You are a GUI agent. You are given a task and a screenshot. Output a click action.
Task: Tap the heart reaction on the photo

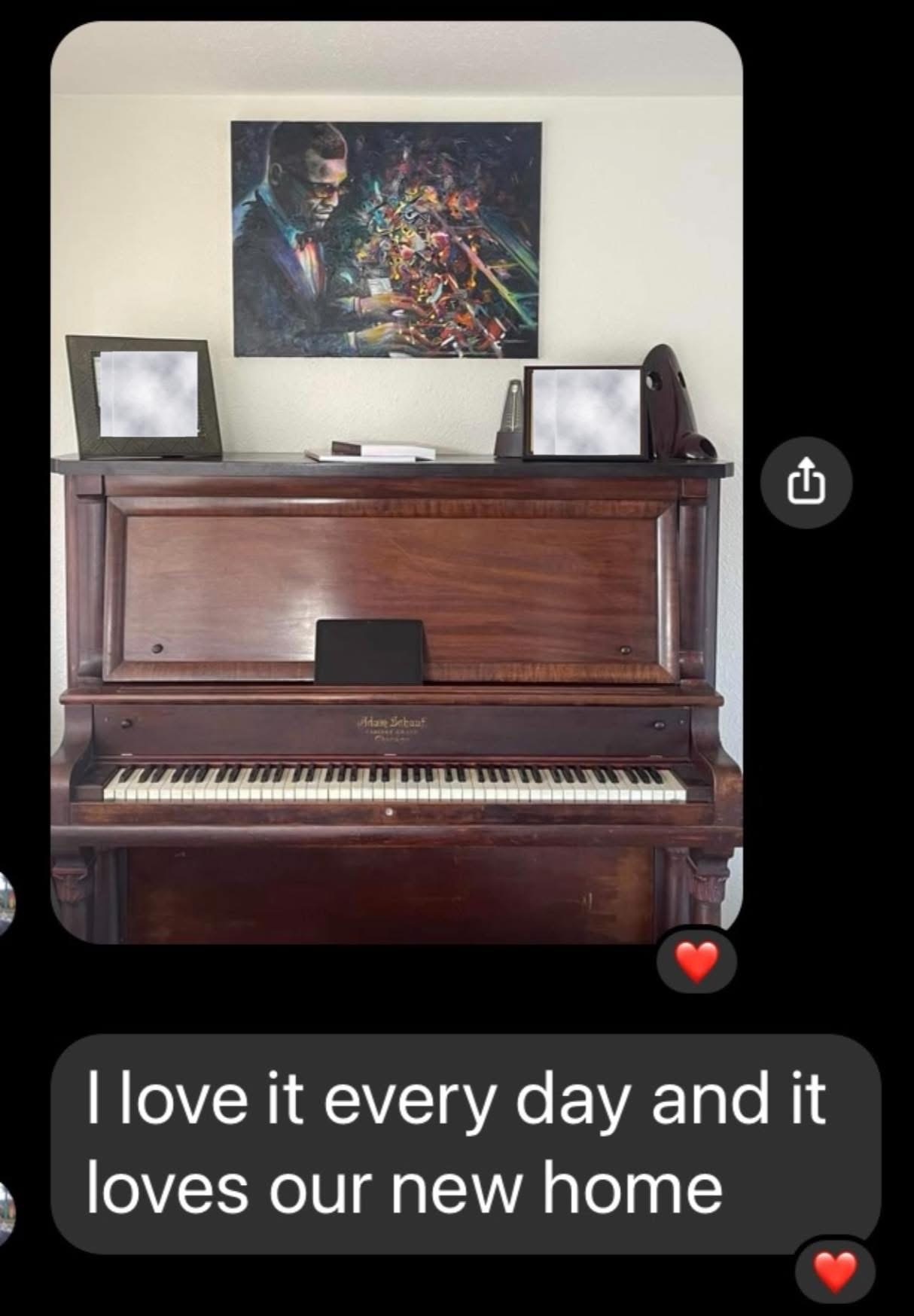(x=696, y=963)
